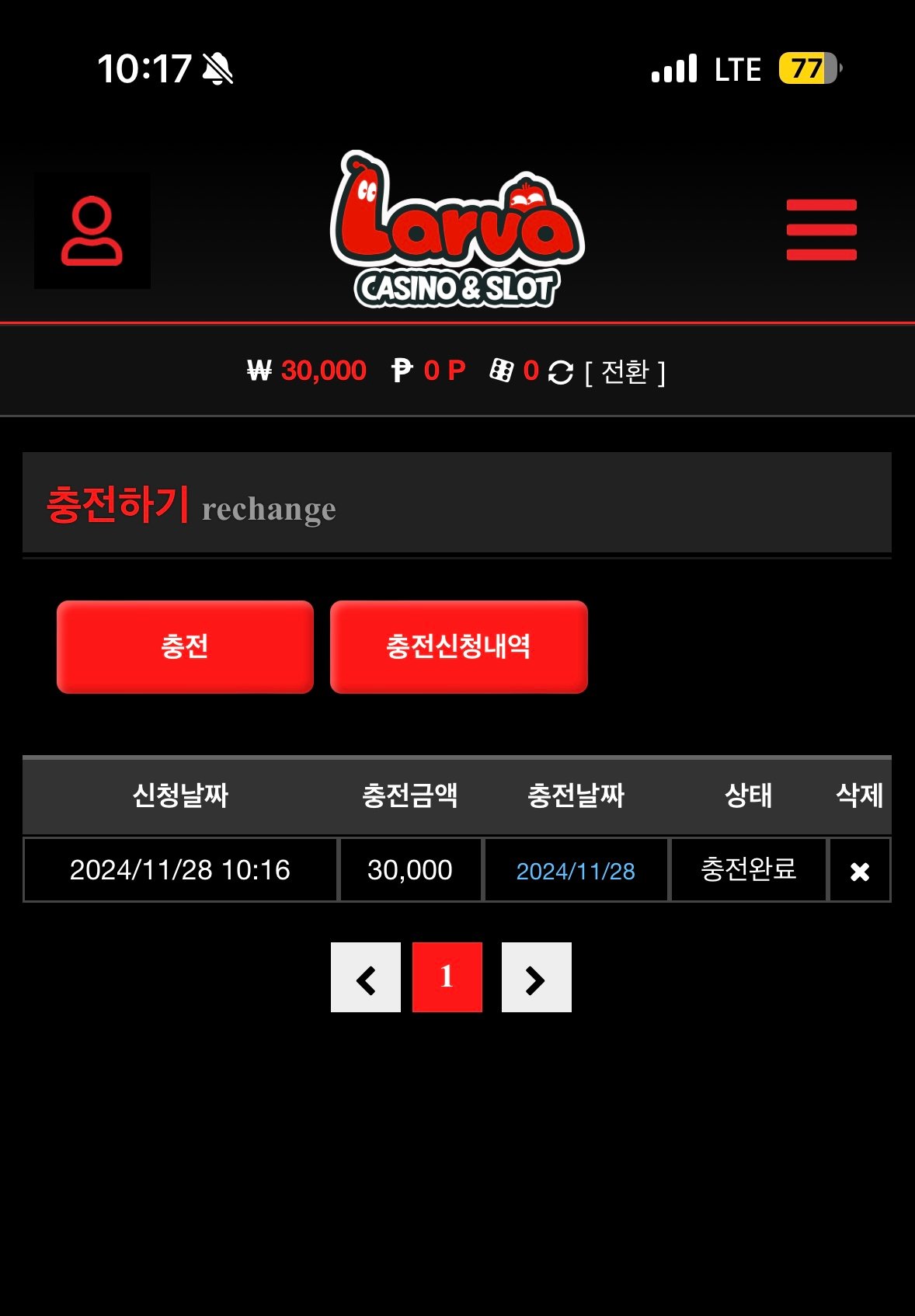The width and height of the screenshot is (915, 1316).
Task: Select page 1 in pagination
Action: (x=447, y=977)
